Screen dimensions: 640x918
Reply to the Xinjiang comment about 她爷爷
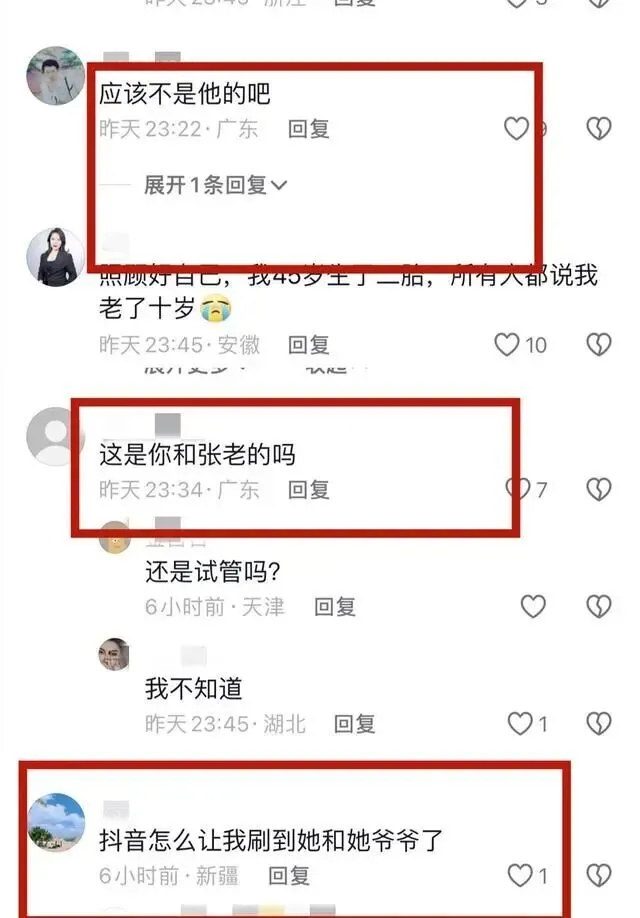[x=289, y=876]
